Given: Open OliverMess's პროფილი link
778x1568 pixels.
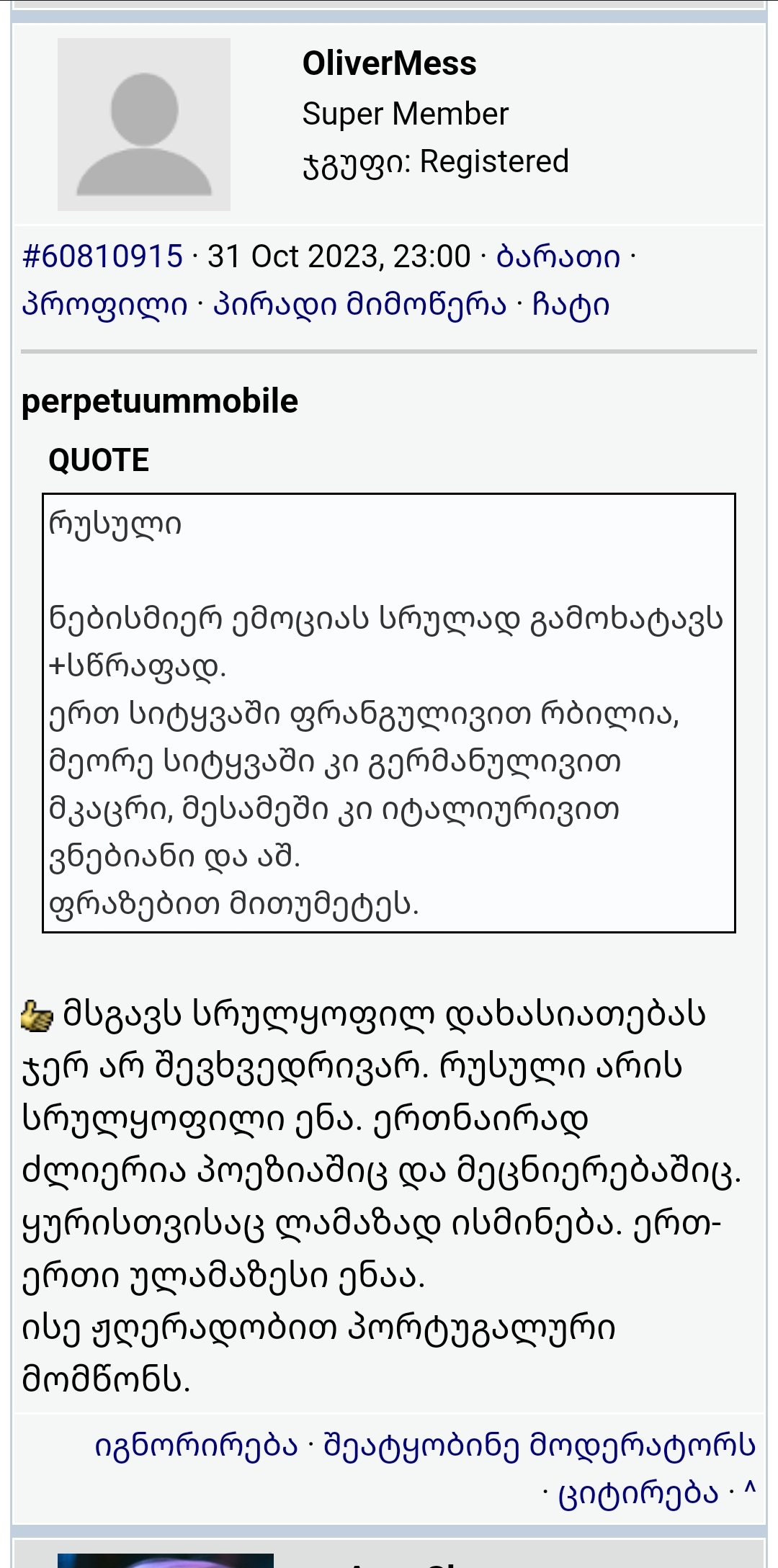Looking at the screenshot, I should click(x=105, y=305).
